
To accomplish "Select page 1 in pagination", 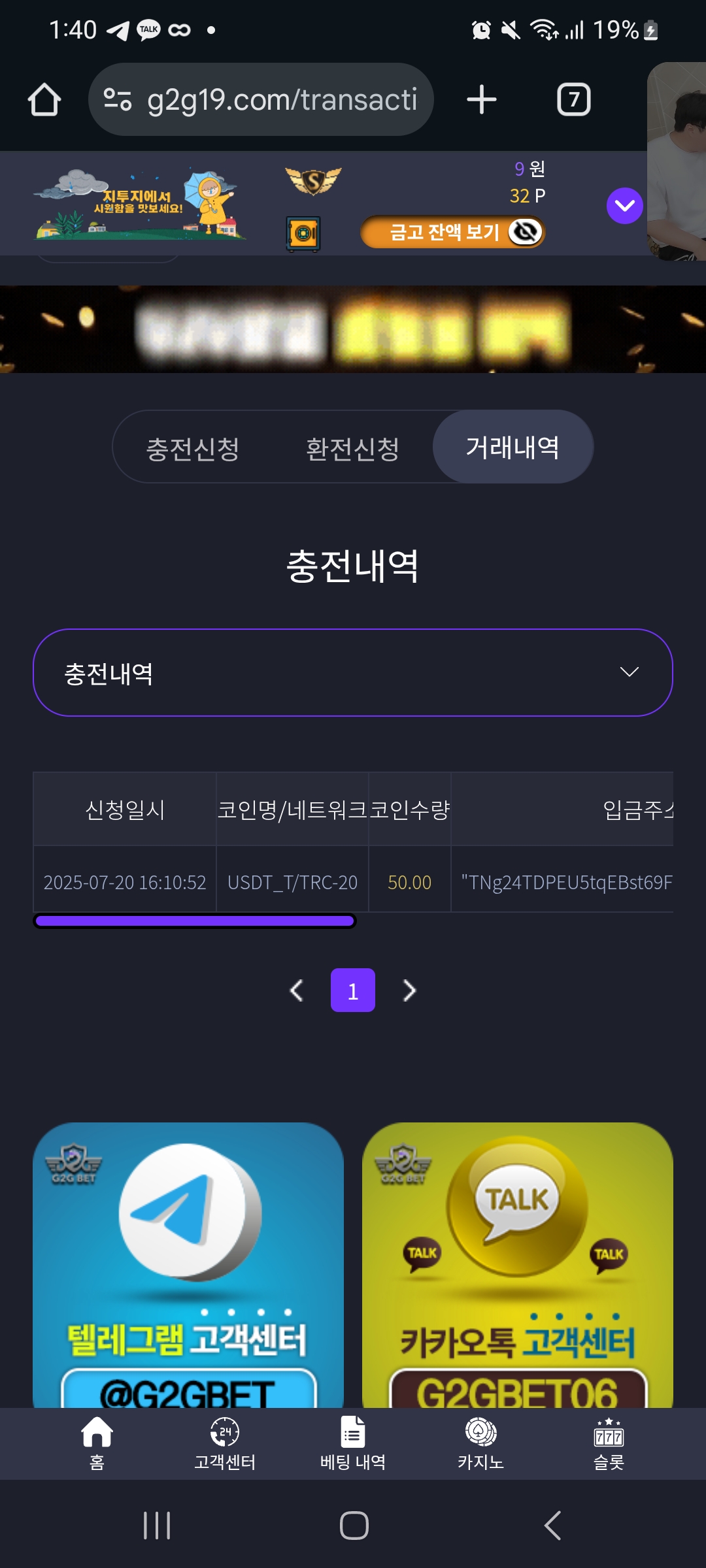I will (x=353, y=990).
